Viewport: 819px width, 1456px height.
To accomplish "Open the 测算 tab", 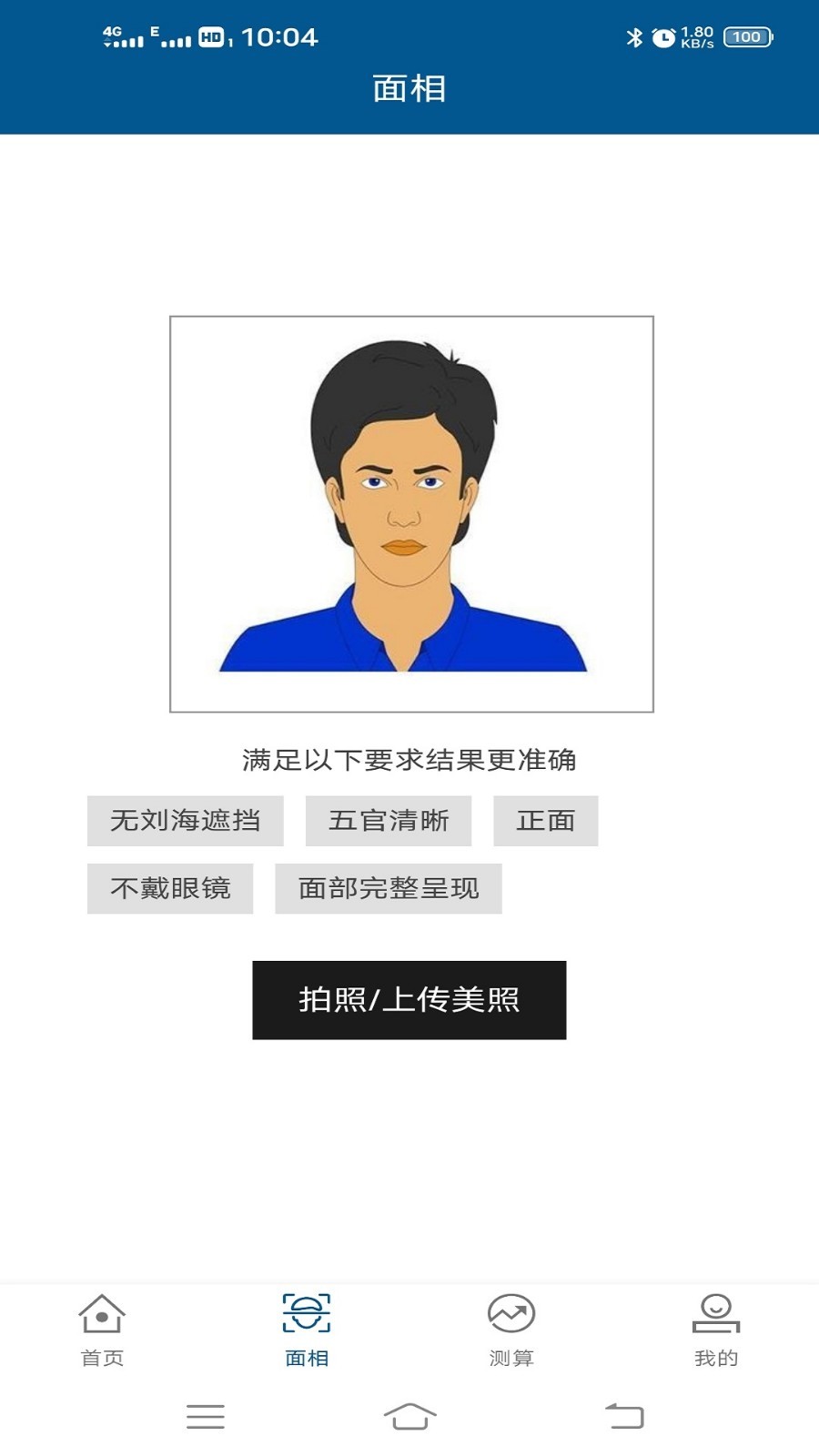I will coord(511,1330).
